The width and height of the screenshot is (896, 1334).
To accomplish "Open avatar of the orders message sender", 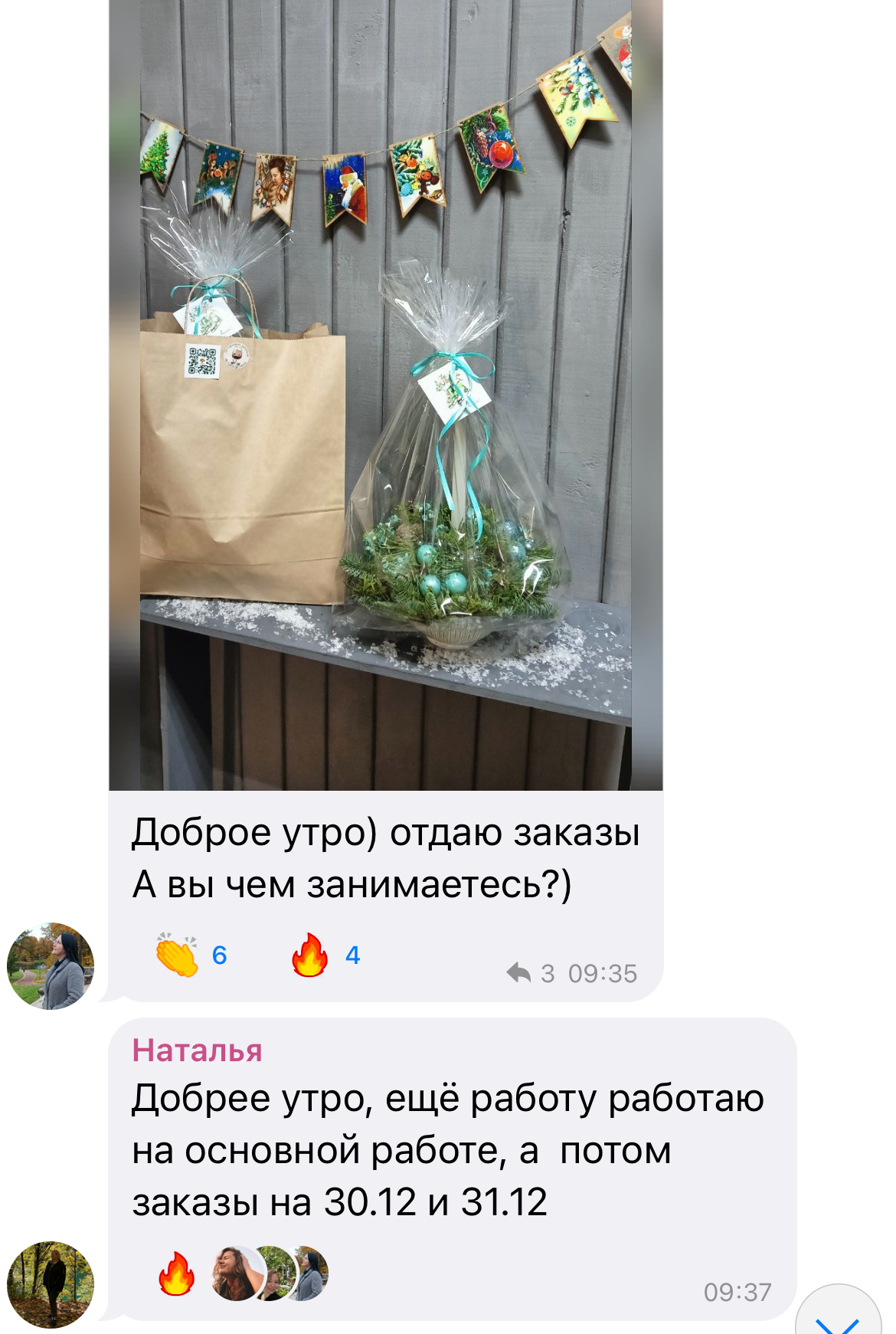I will tap(51, 965).
